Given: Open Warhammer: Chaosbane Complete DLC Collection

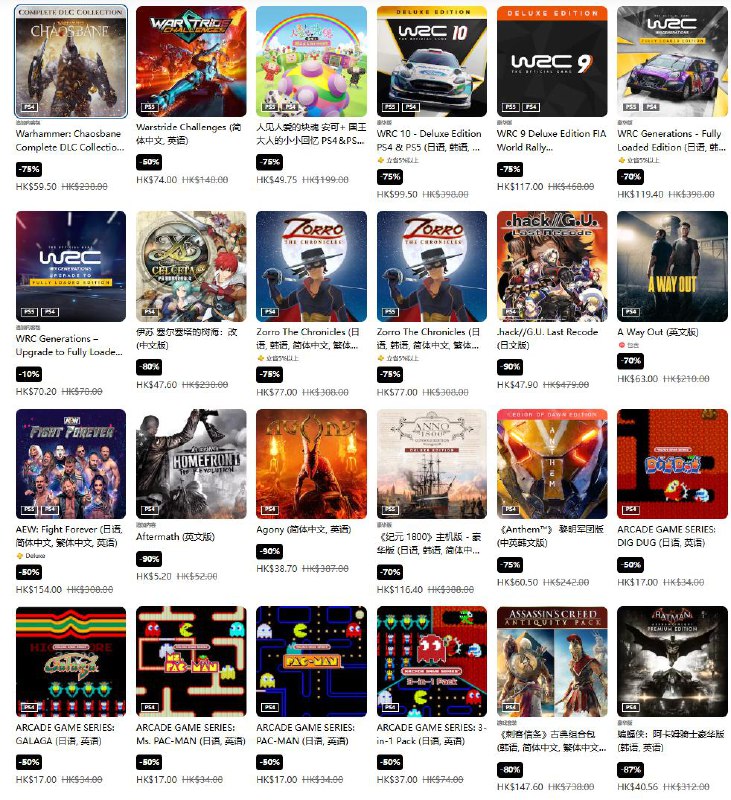Looking at the screenshot, I should [x=71, y=61].
